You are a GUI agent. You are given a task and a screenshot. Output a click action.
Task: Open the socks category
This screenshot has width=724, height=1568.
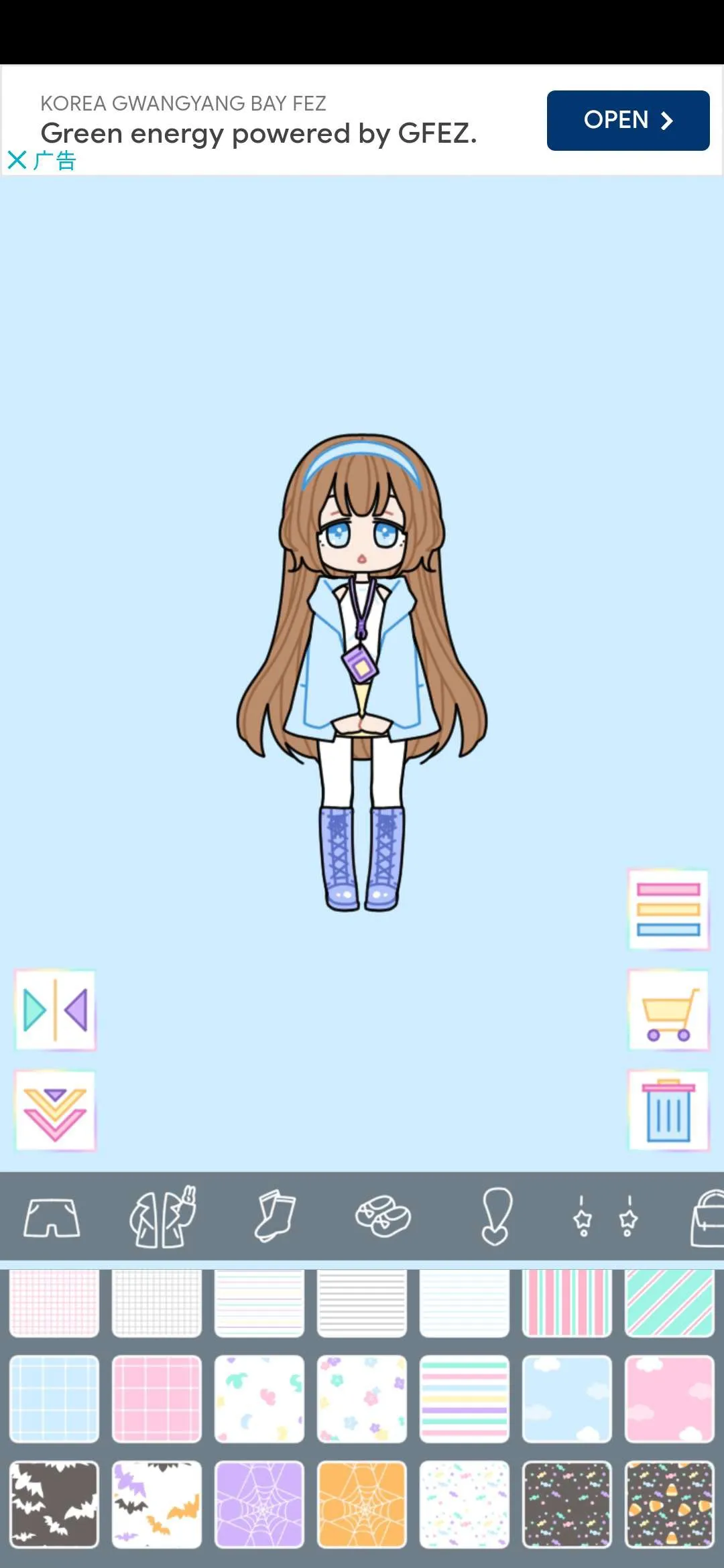coord(274,1218)
